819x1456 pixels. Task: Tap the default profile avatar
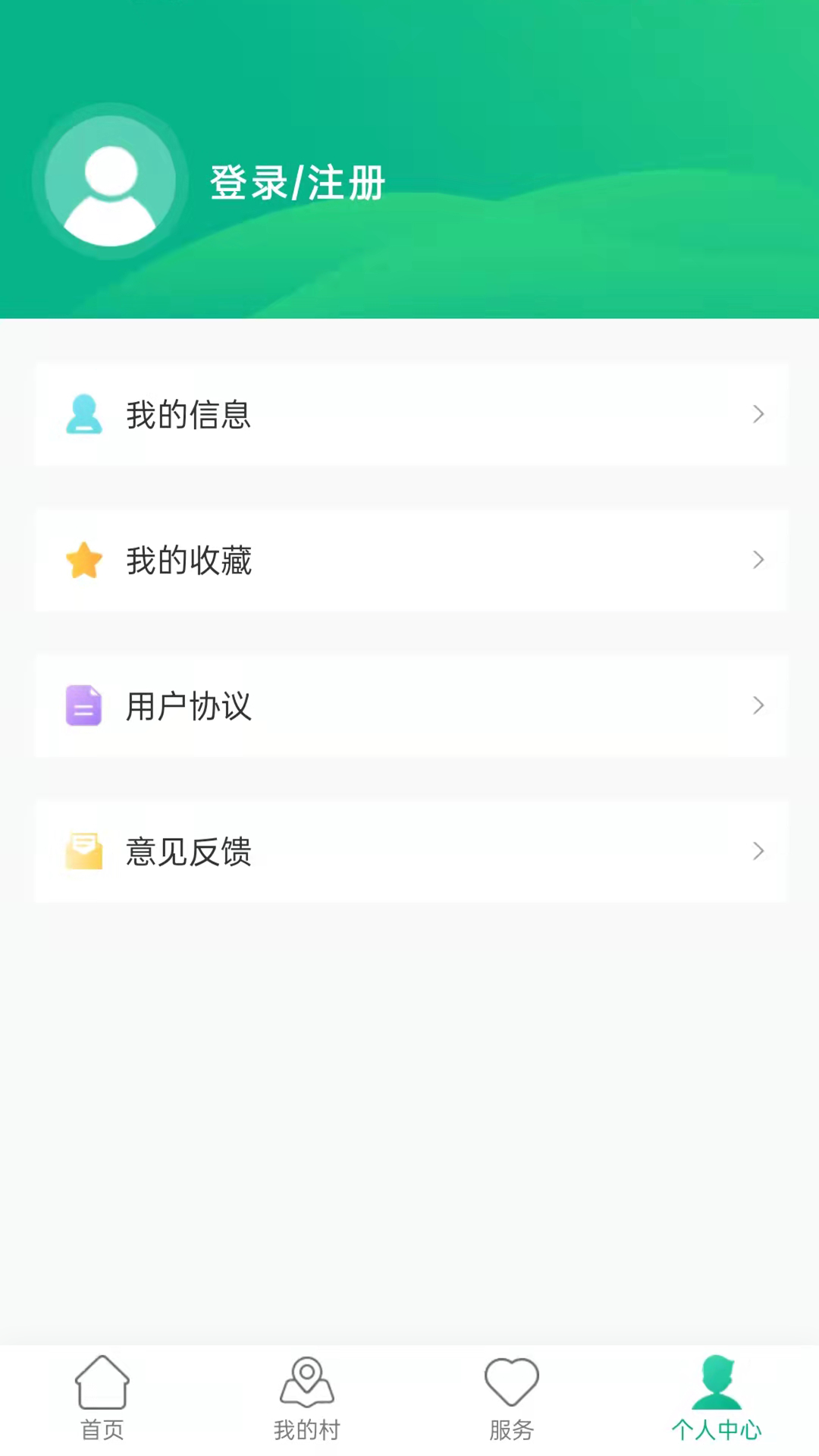[111, 181]
